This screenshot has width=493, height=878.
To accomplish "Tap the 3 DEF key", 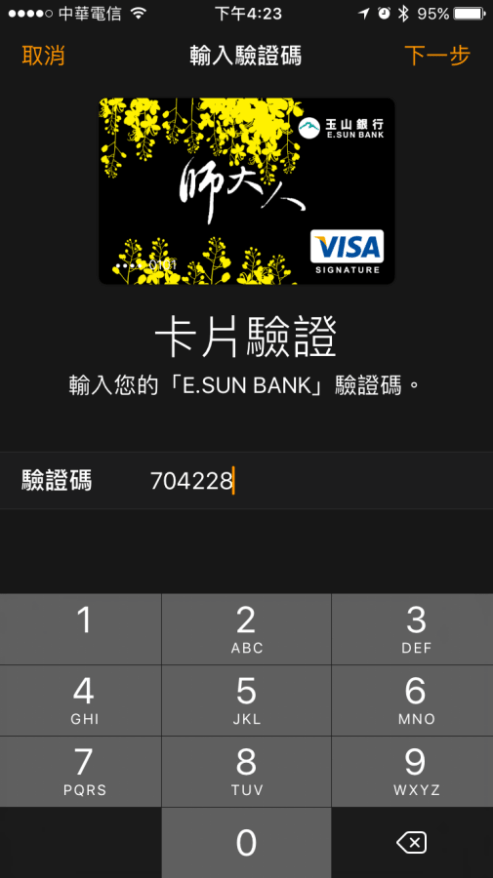I will pos(413,629).
